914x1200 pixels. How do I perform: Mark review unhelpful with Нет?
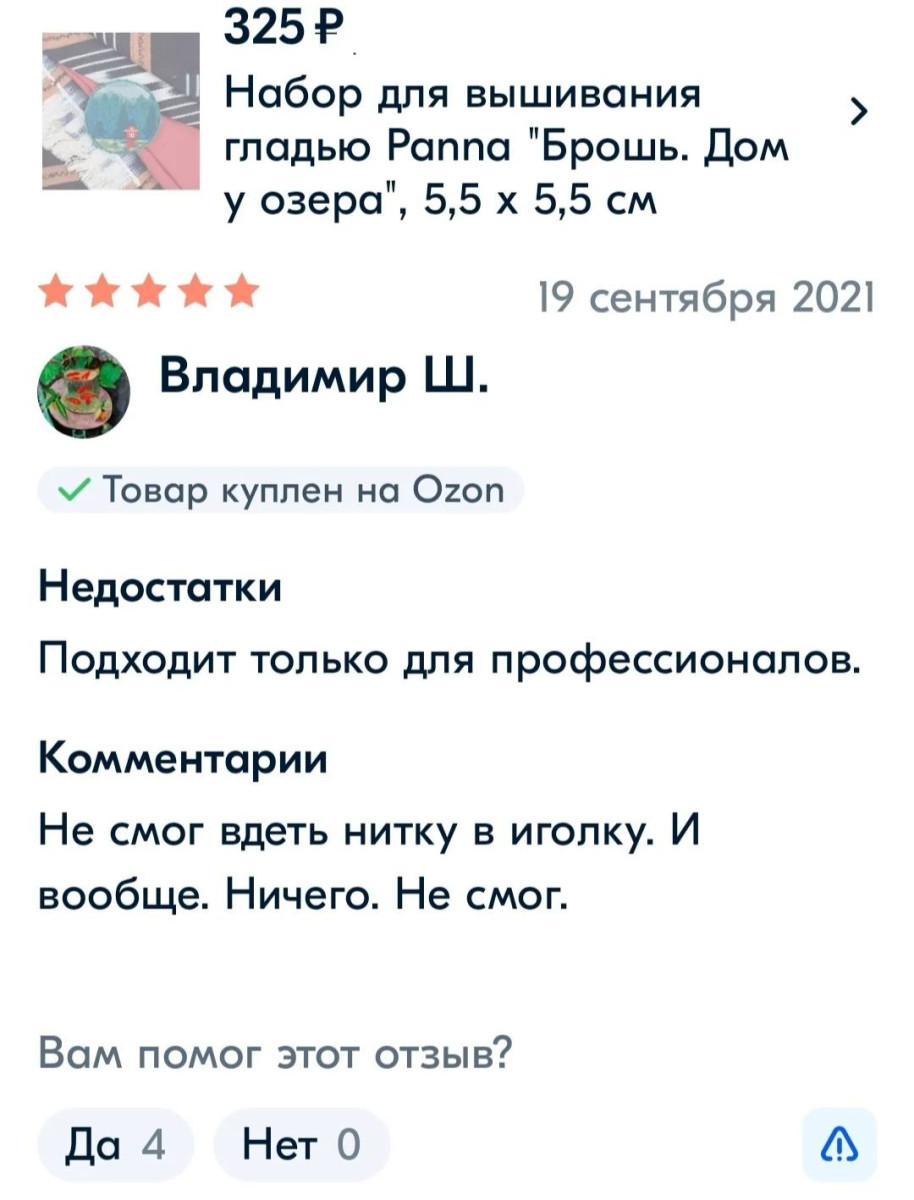(x=300, y=1144)
